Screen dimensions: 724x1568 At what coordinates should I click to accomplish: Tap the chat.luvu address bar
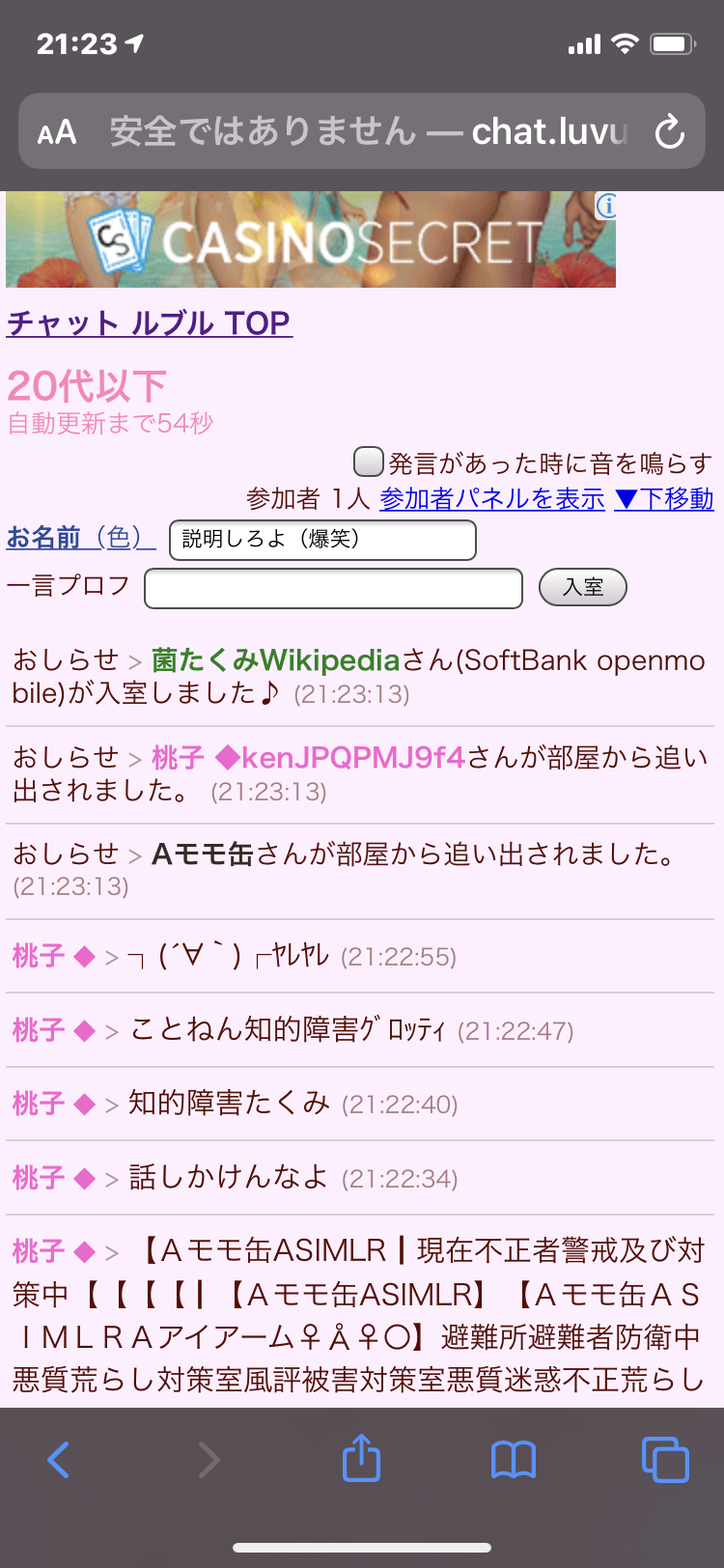[x=367, y=132]
